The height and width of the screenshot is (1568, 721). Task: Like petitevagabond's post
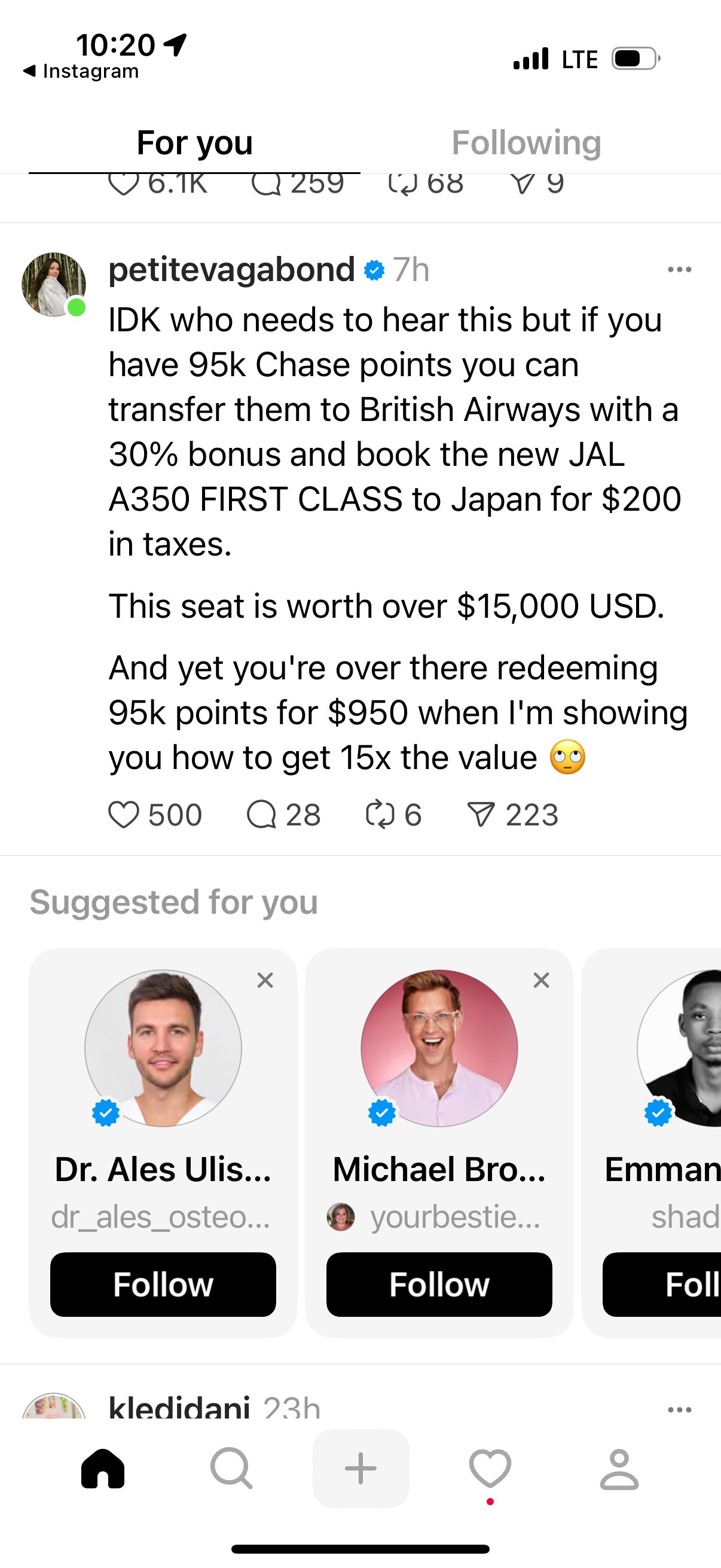(x=124, y=814)
